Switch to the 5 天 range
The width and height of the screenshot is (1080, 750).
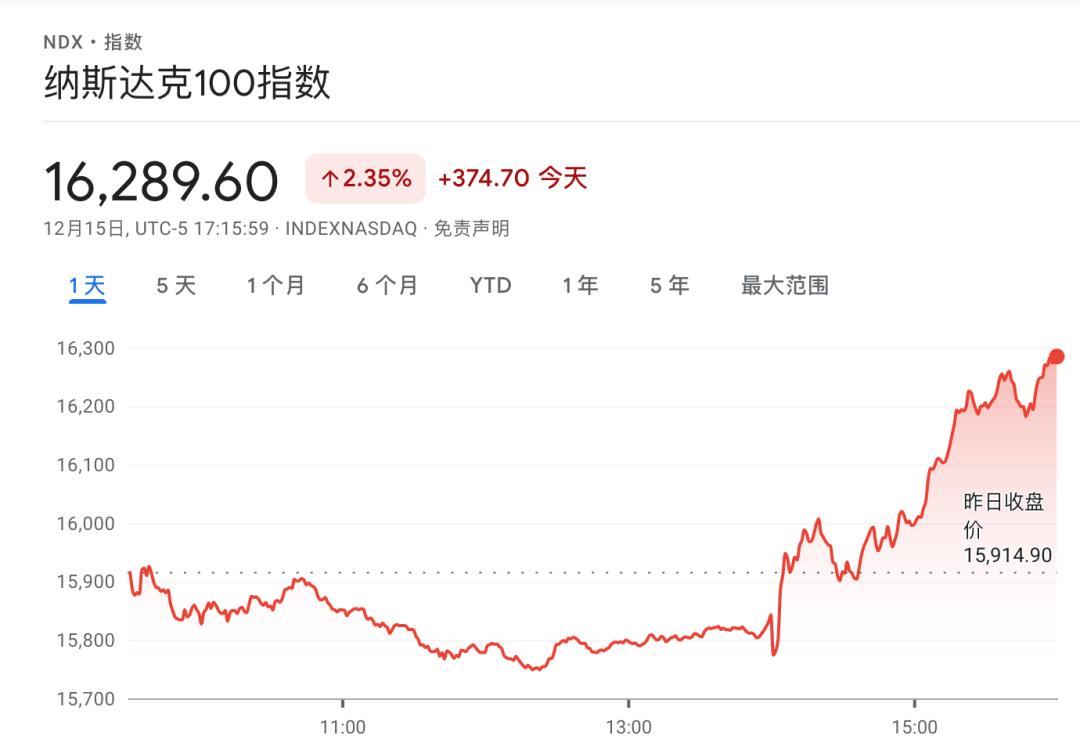pyautogui.click(x=176, y=286)
